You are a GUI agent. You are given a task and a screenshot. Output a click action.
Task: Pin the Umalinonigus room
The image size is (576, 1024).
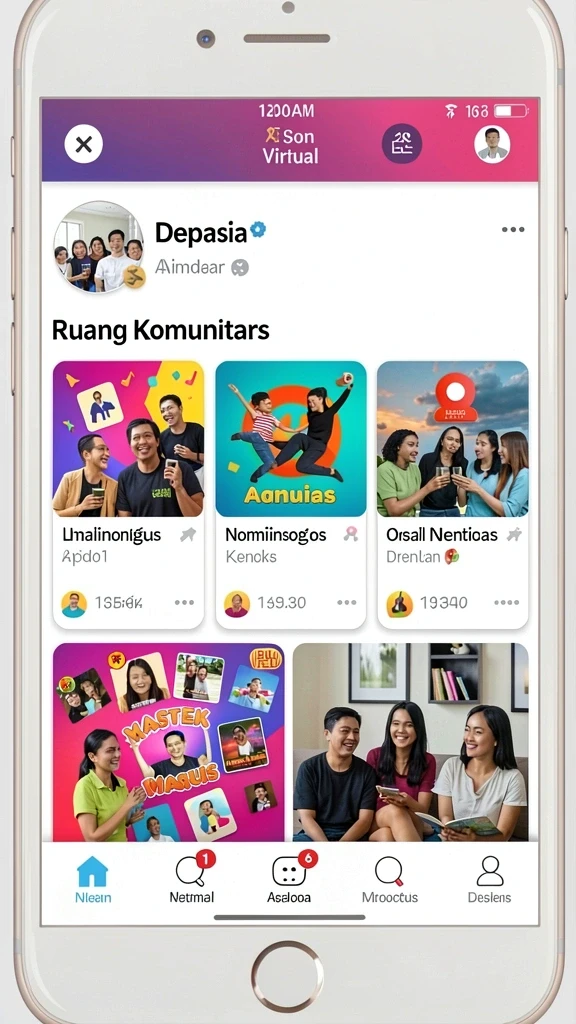point(188,536)
